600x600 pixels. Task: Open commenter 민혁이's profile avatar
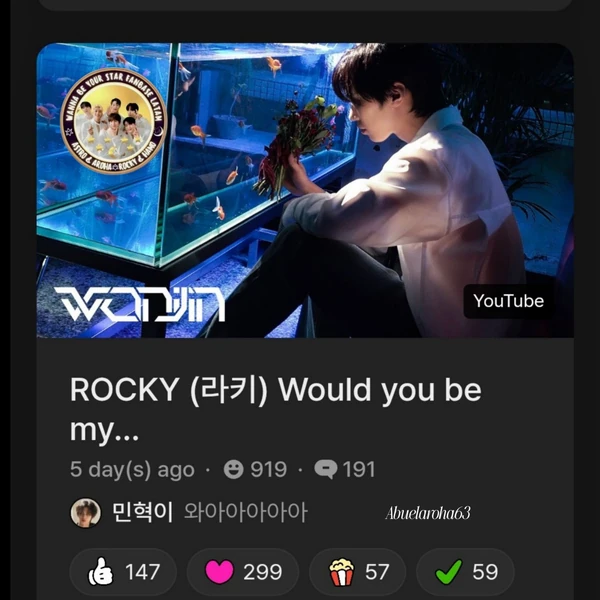[x=85, y=513]
